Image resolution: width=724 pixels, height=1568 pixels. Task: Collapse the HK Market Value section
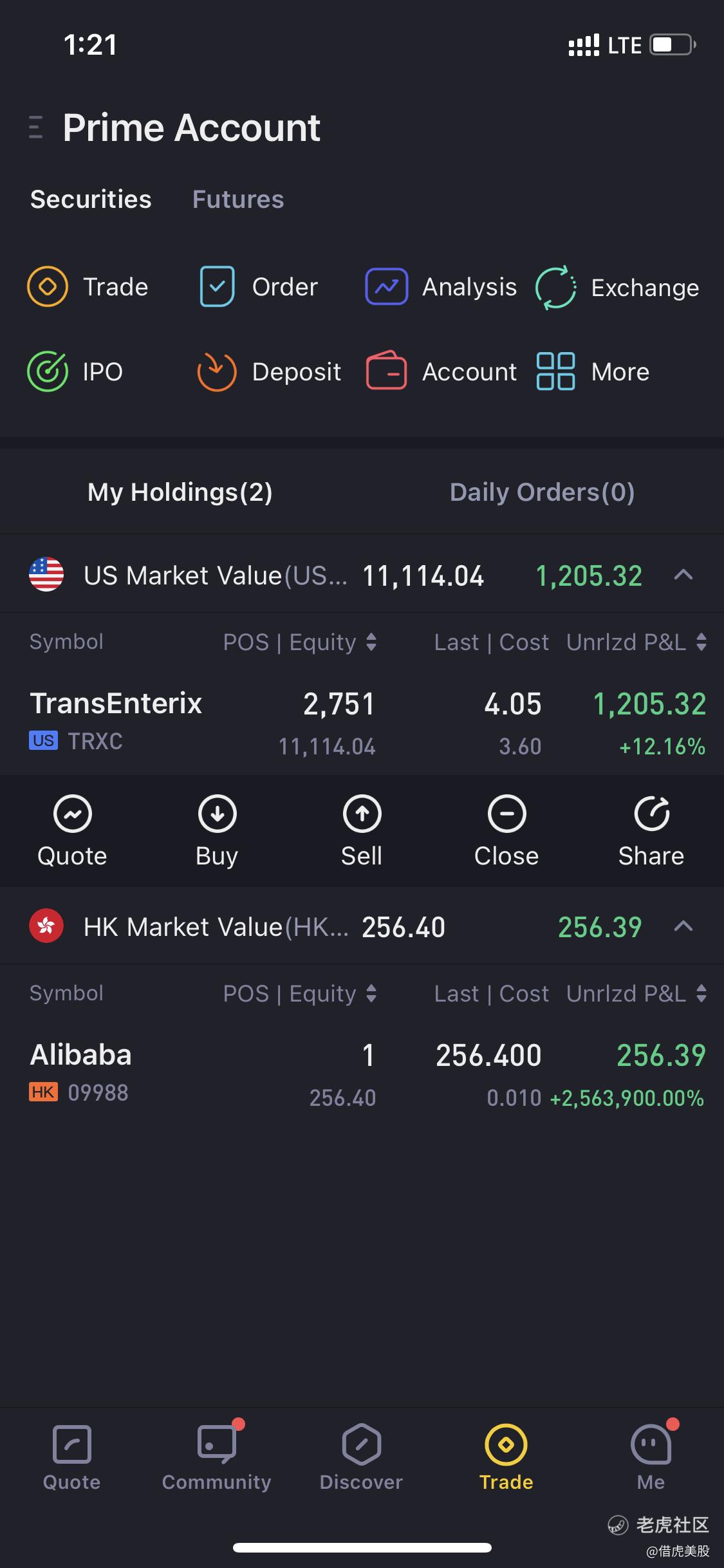pos(683,926)
